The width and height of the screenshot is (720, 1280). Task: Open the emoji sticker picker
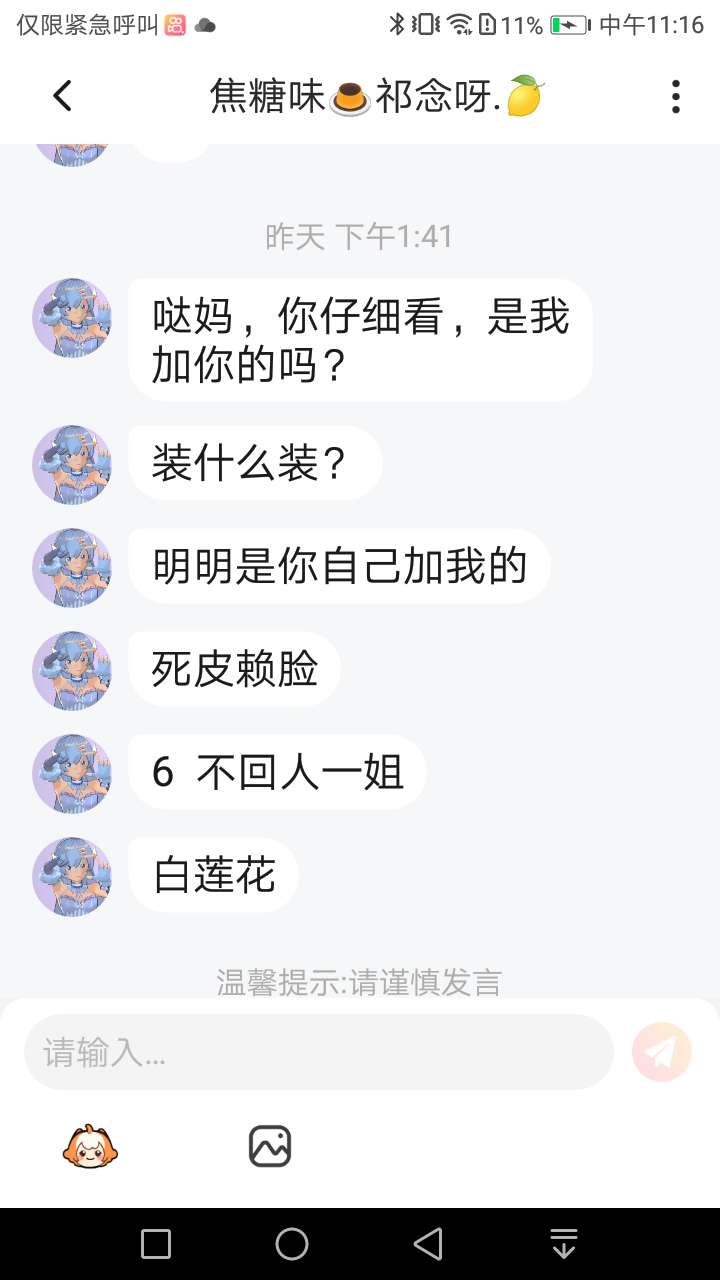coord(91,1146)
